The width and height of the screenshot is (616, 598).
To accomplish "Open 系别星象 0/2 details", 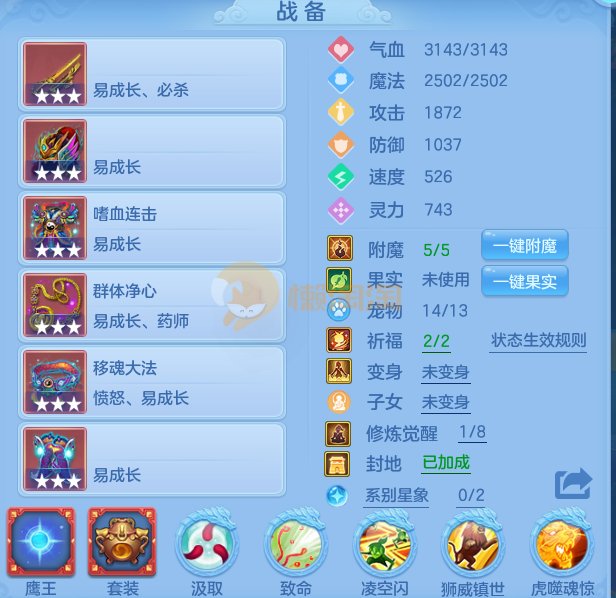I will tap(471, 495).
